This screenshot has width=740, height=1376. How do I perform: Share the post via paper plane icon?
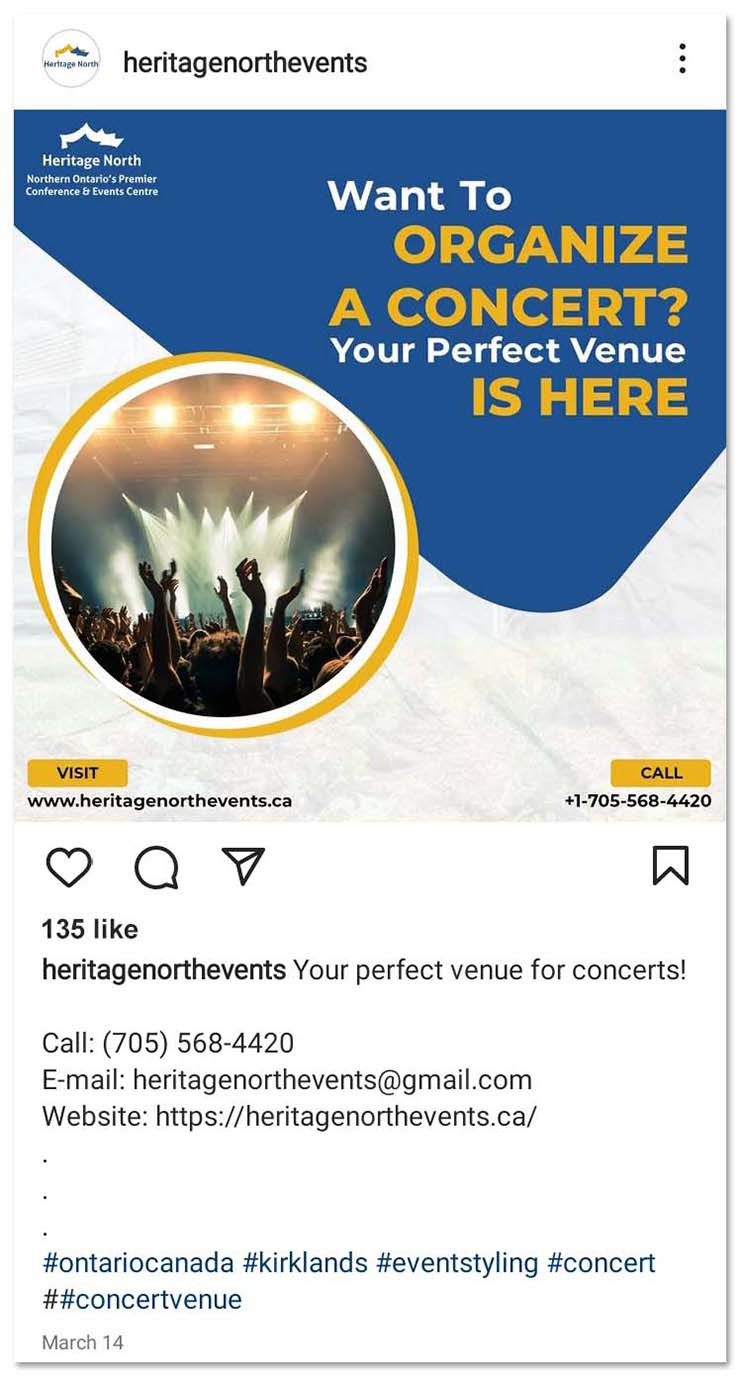(x=243, y=866)
